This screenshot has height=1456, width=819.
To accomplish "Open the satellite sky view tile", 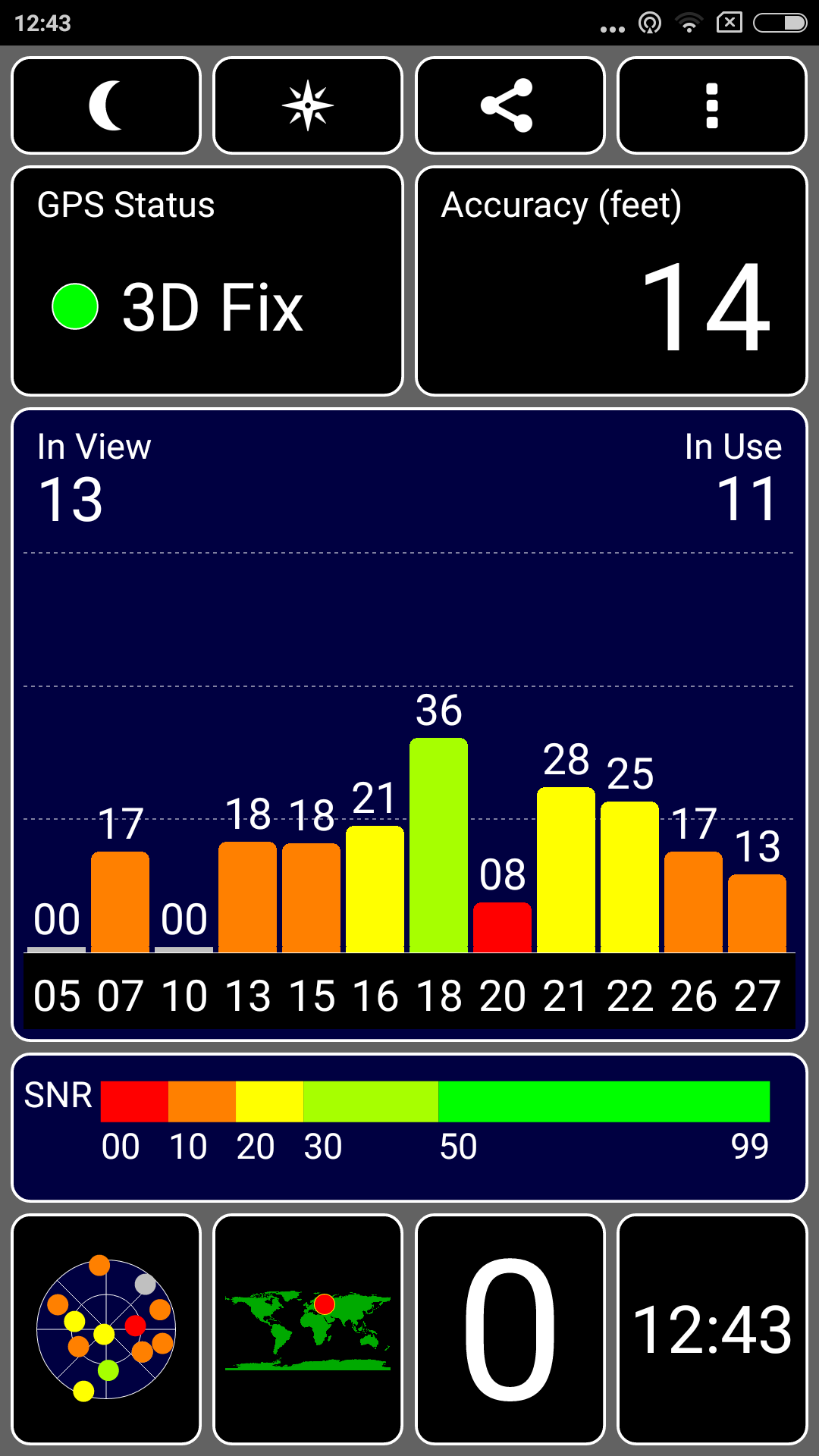I will point(106,1329).
